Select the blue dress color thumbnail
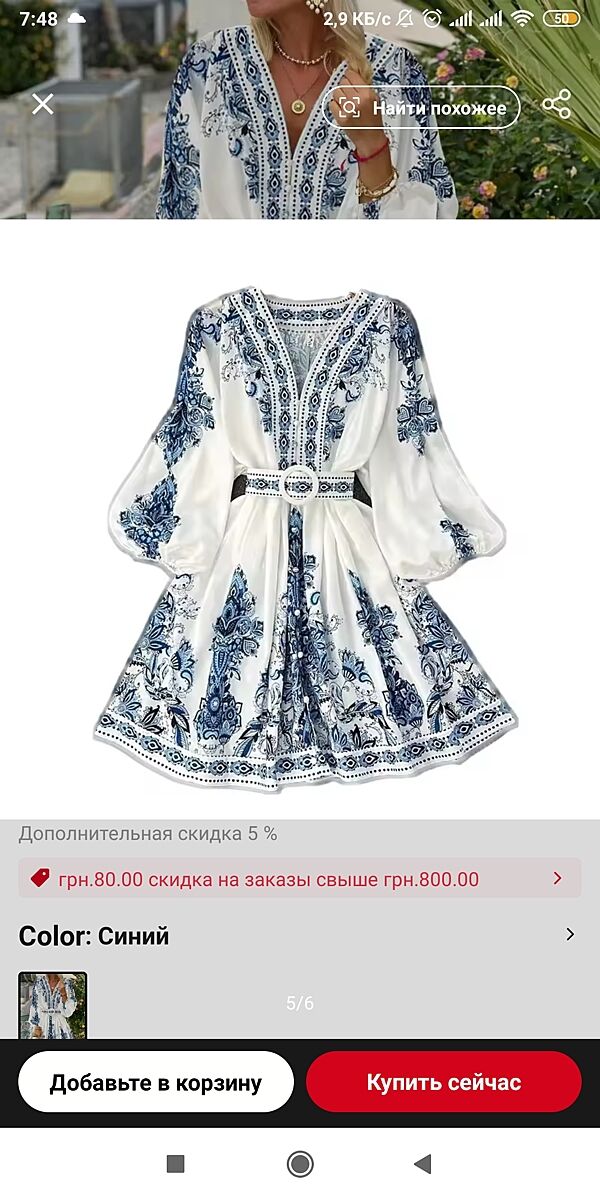This screenshot has width=600, height=1200. (x=53, y=1003)
